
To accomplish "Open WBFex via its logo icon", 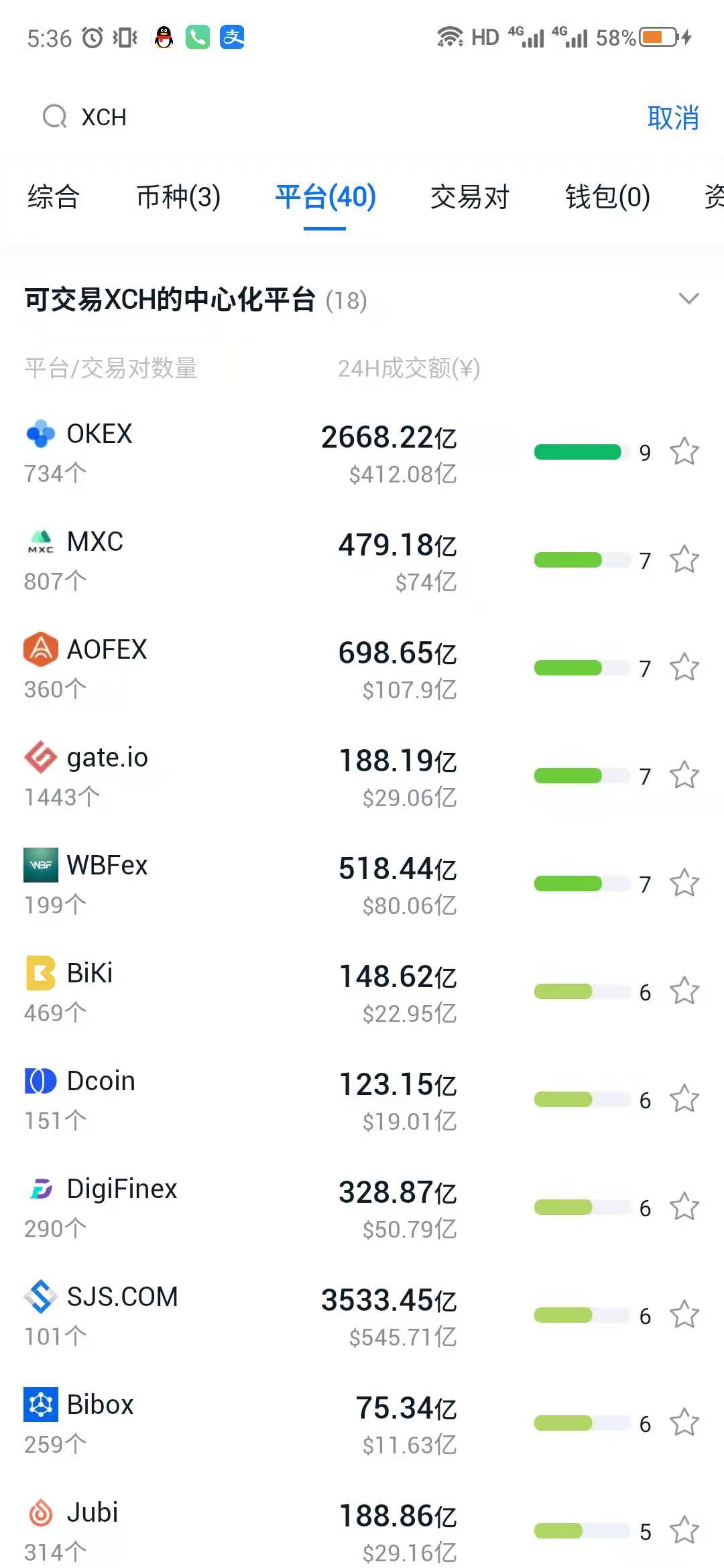I will tap(40, 865).
